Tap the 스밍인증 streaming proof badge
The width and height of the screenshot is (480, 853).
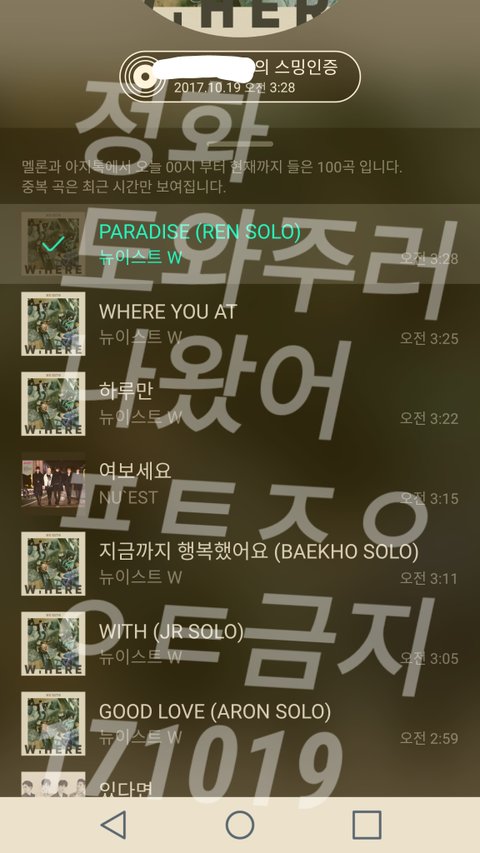pyautogui.click(x=240, y=77)
